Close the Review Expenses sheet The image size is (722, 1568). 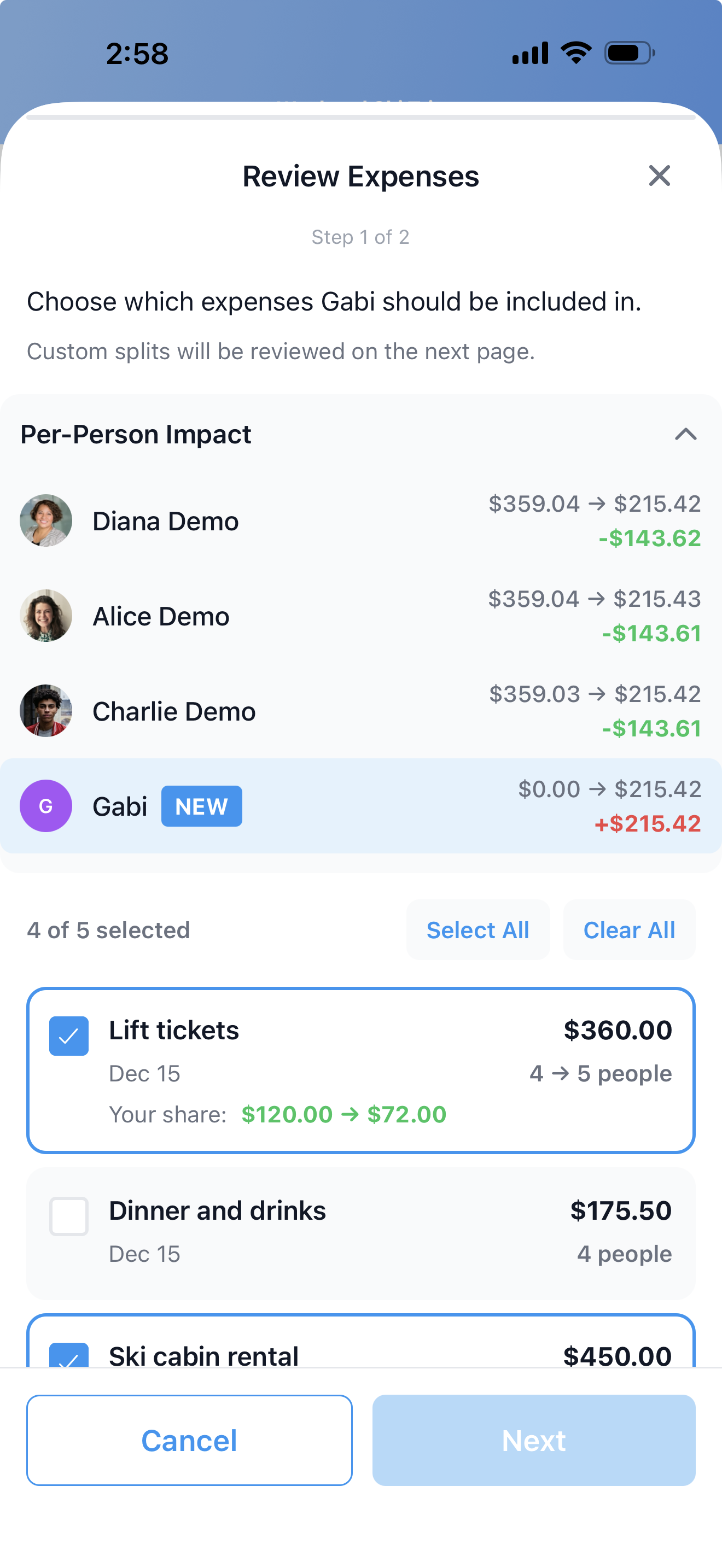(660, 176)
